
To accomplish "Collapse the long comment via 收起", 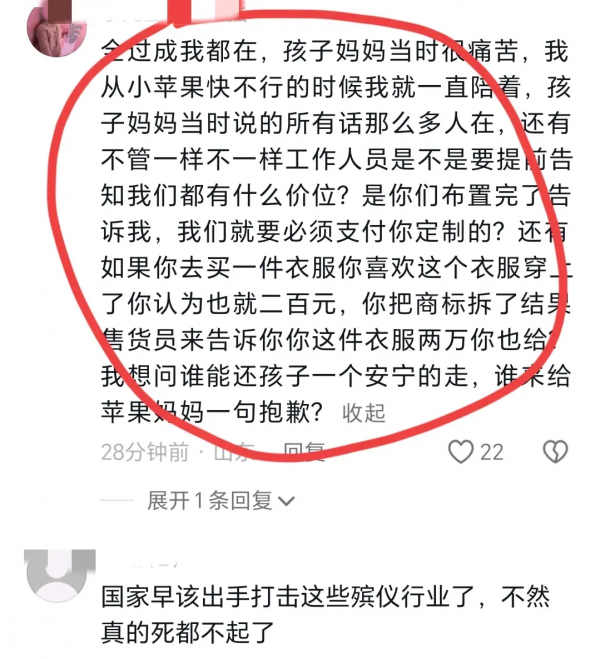I will [x=364, y=413].
